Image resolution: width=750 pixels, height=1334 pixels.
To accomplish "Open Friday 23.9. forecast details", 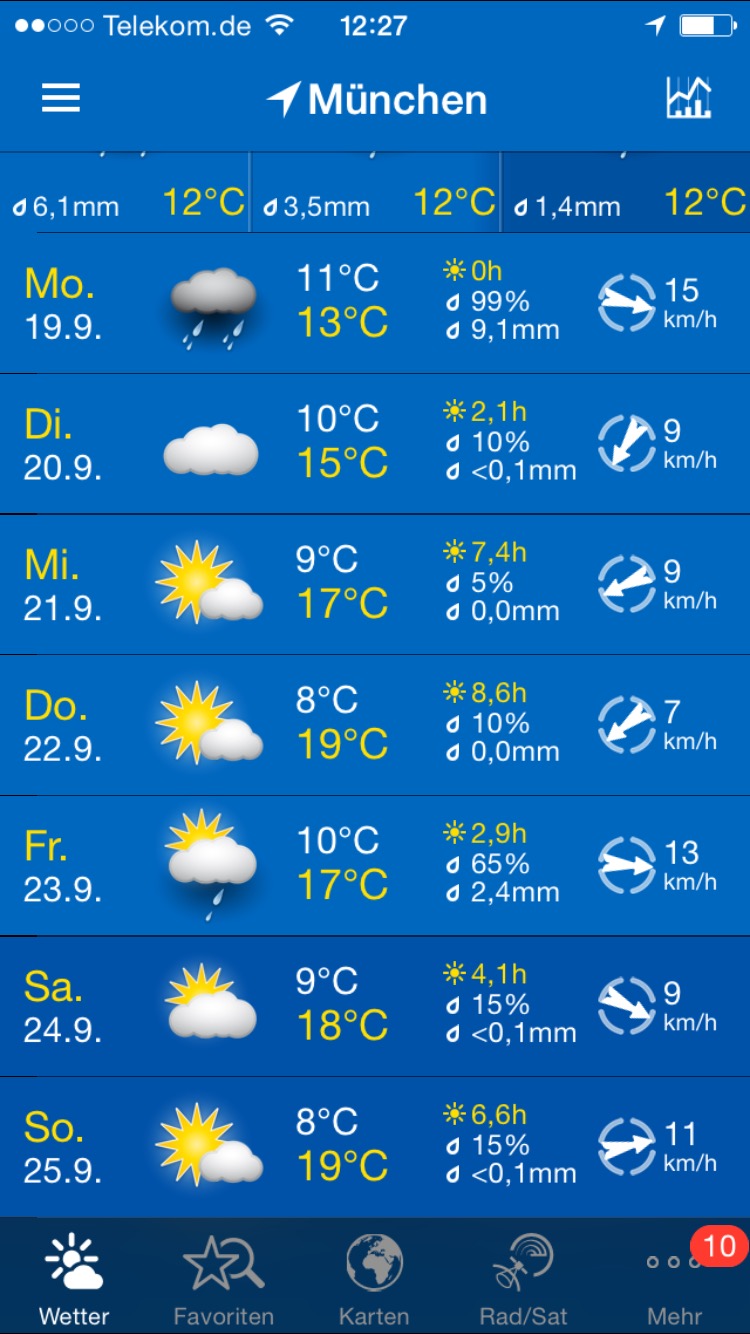I will 375,866.
